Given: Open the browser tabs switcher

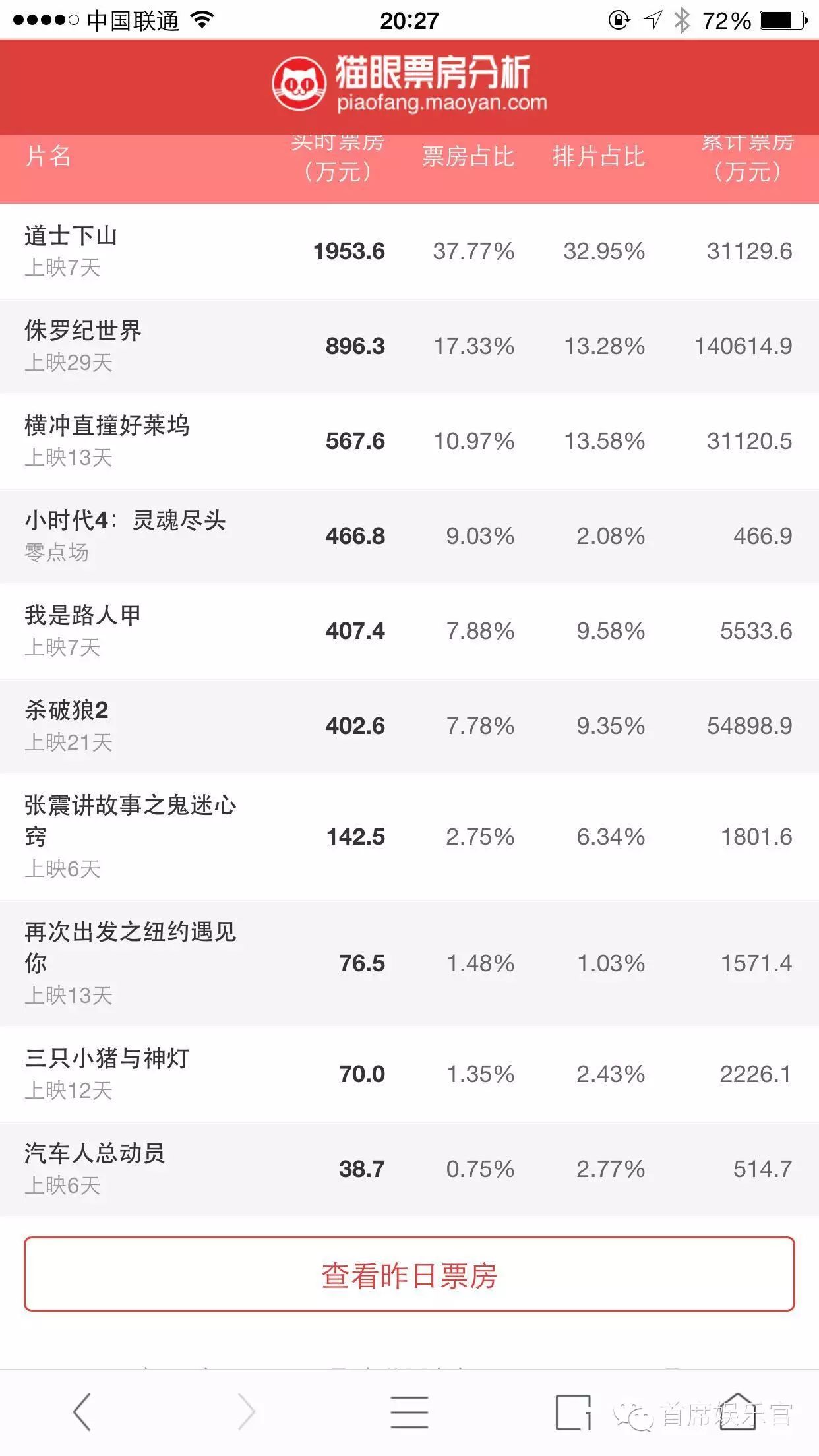Looking at the screenshot, I should tap(572, 1412).
